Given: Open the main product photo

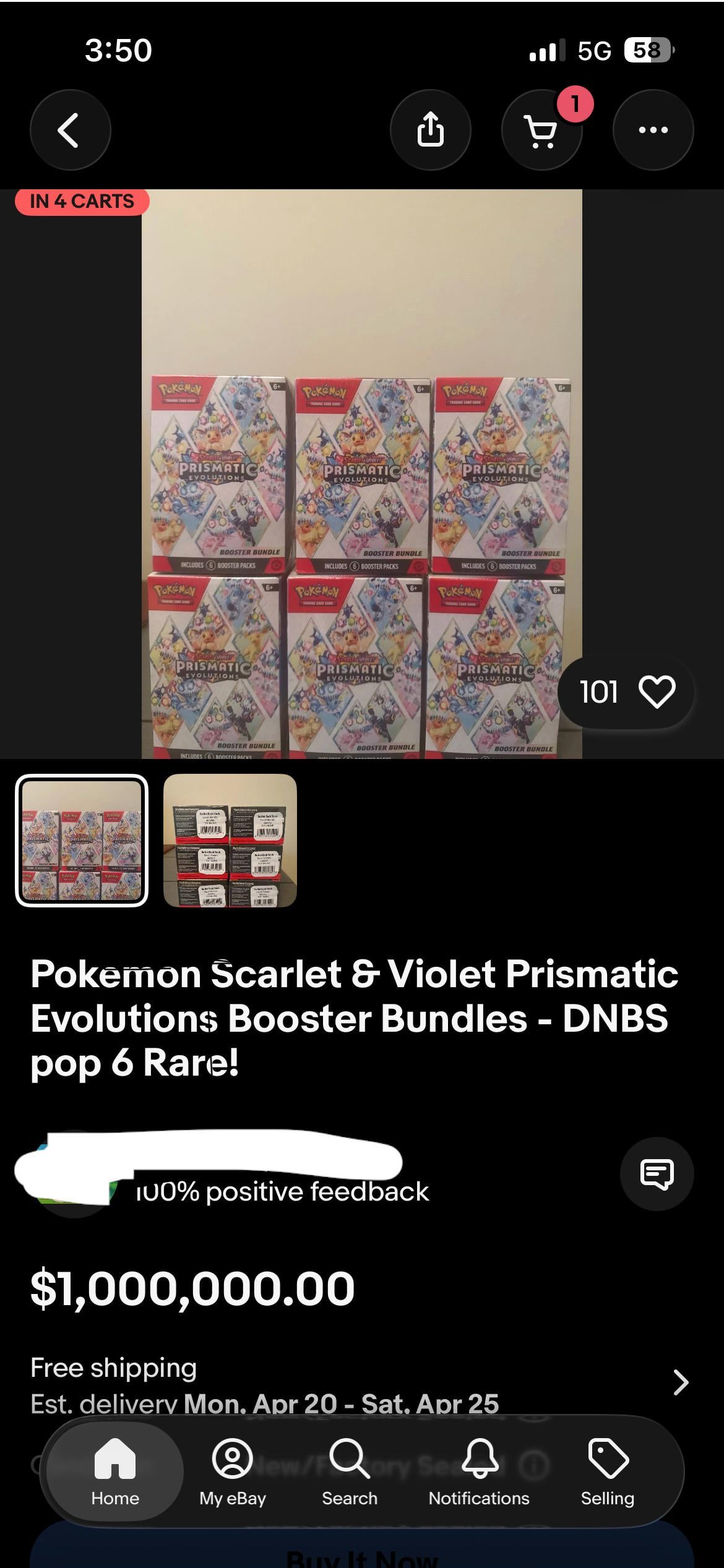Looking at the screenshot, I should tap(361, 473).
